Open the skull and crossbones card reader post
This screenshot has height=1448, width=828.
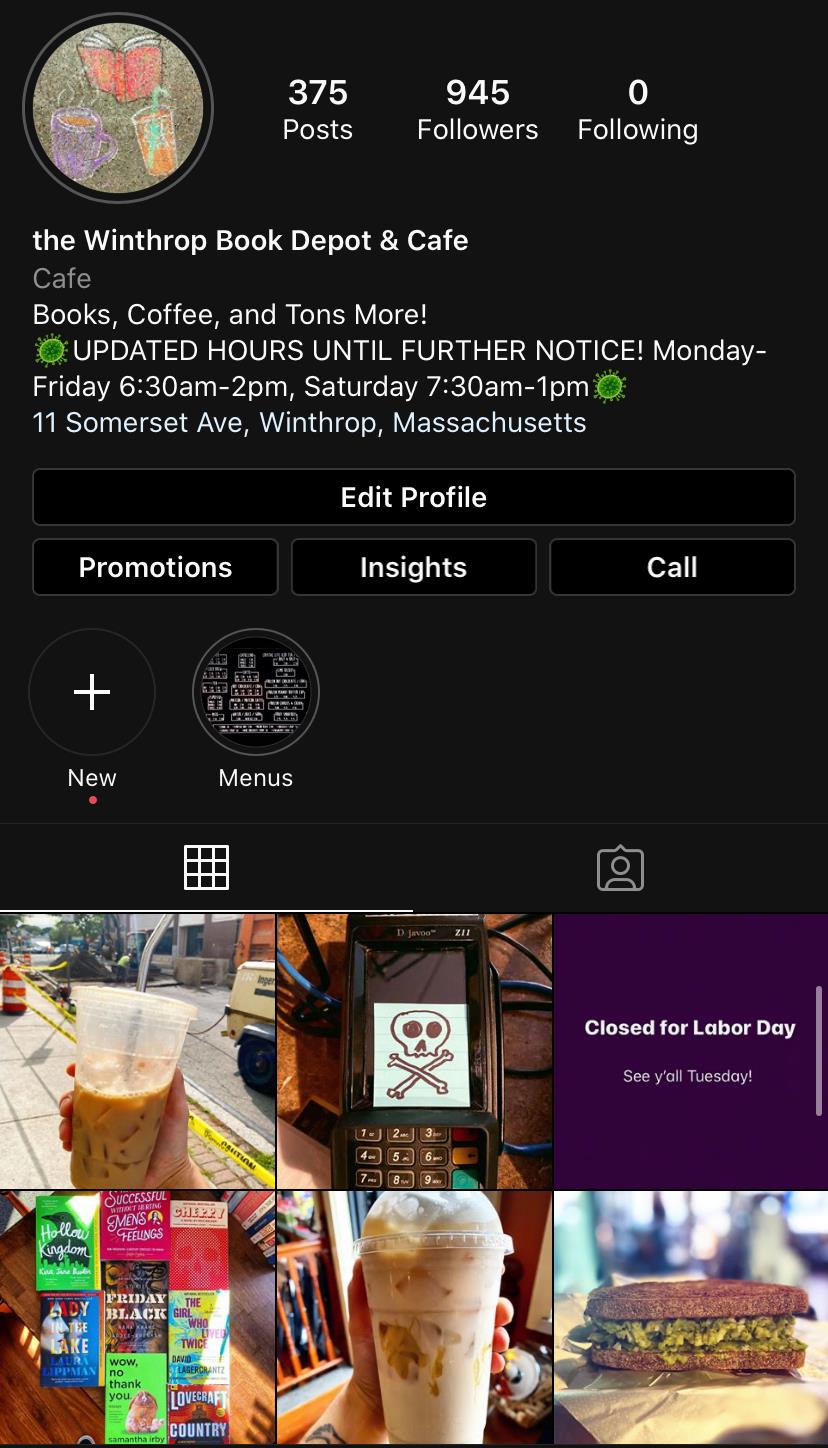[x=414, y=1050]
